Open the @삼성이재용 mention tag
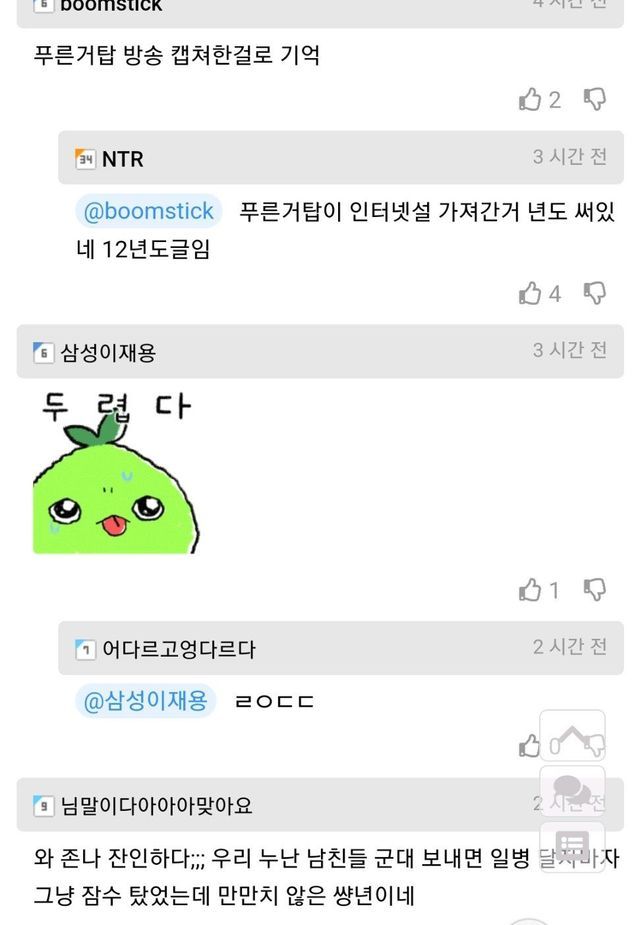This screenshot has height=925, width=640. pos(146,701)
